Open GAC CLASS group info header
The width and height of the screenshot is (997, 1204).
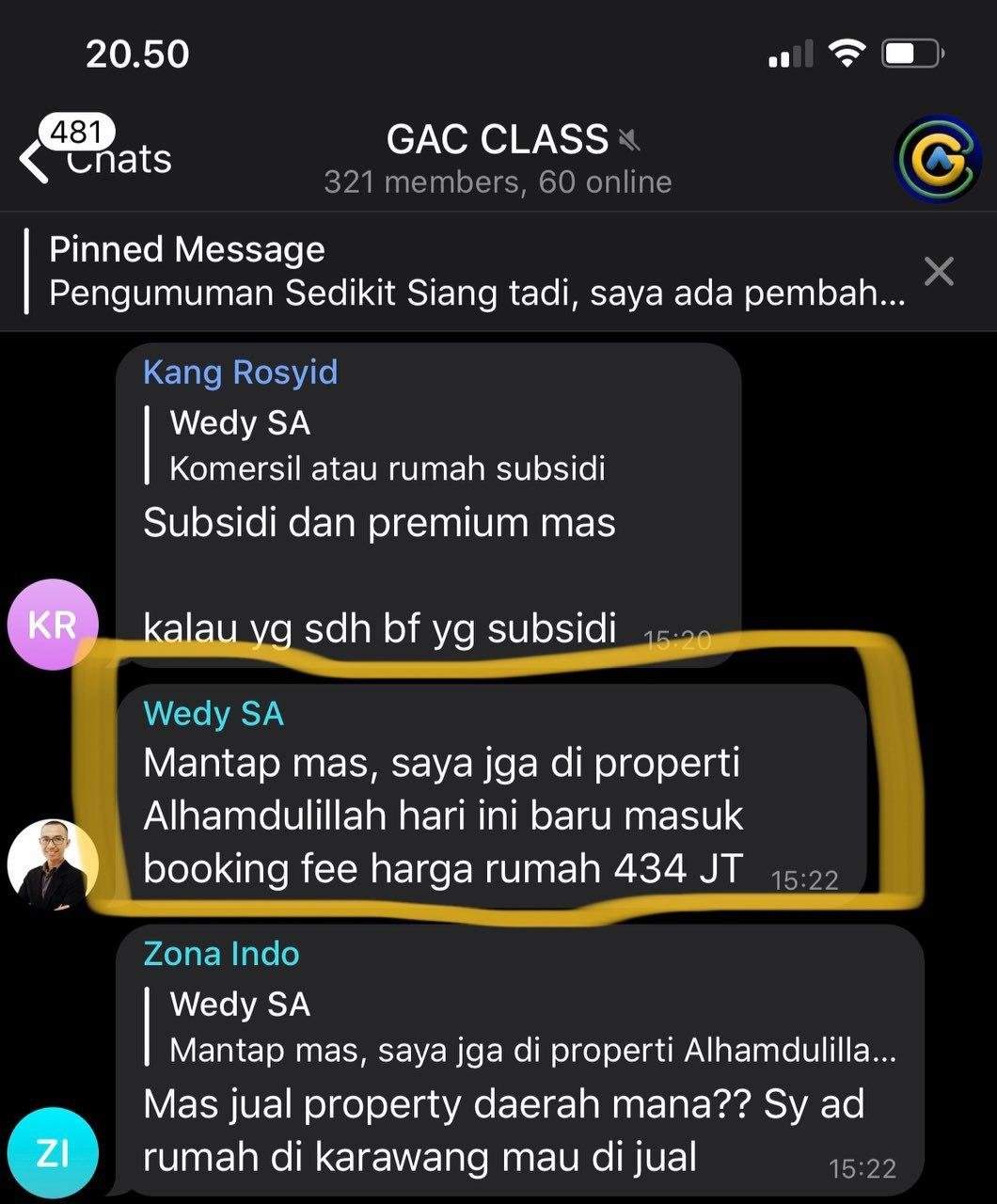click(x=498, y=157)
